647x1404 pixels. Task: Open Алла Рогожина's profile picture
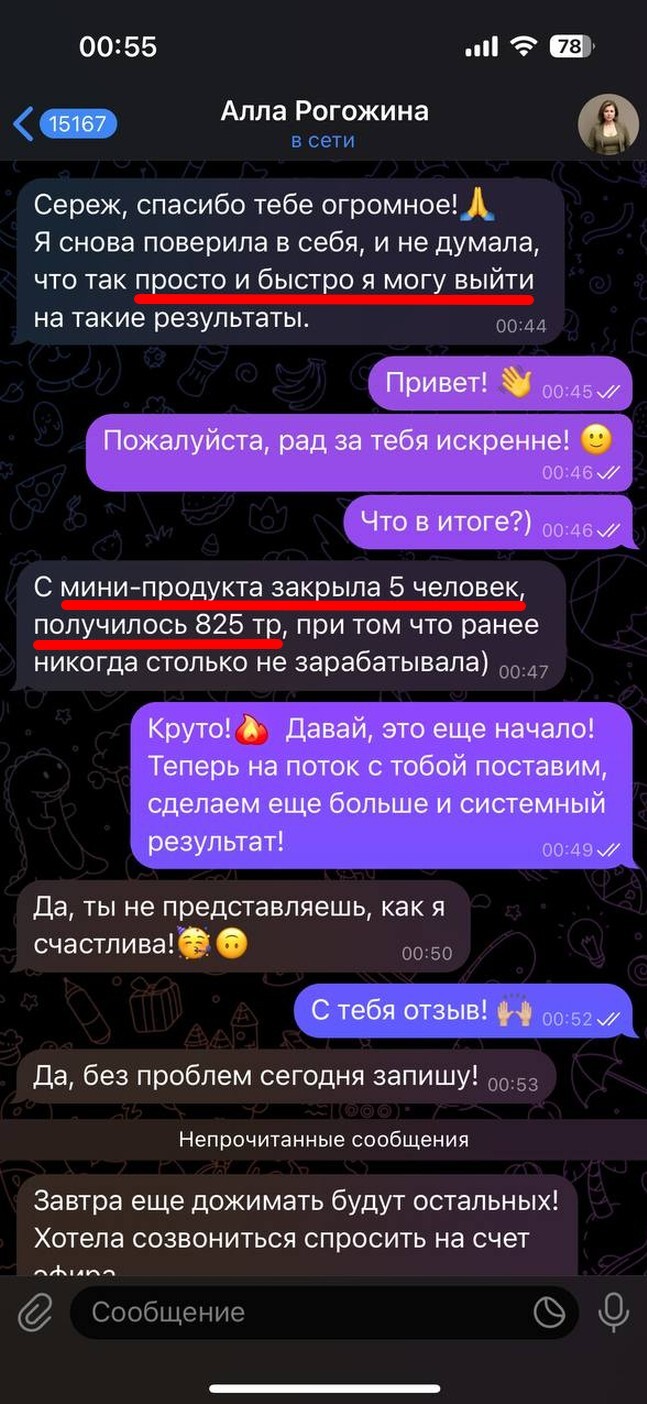tap(608, 125)
